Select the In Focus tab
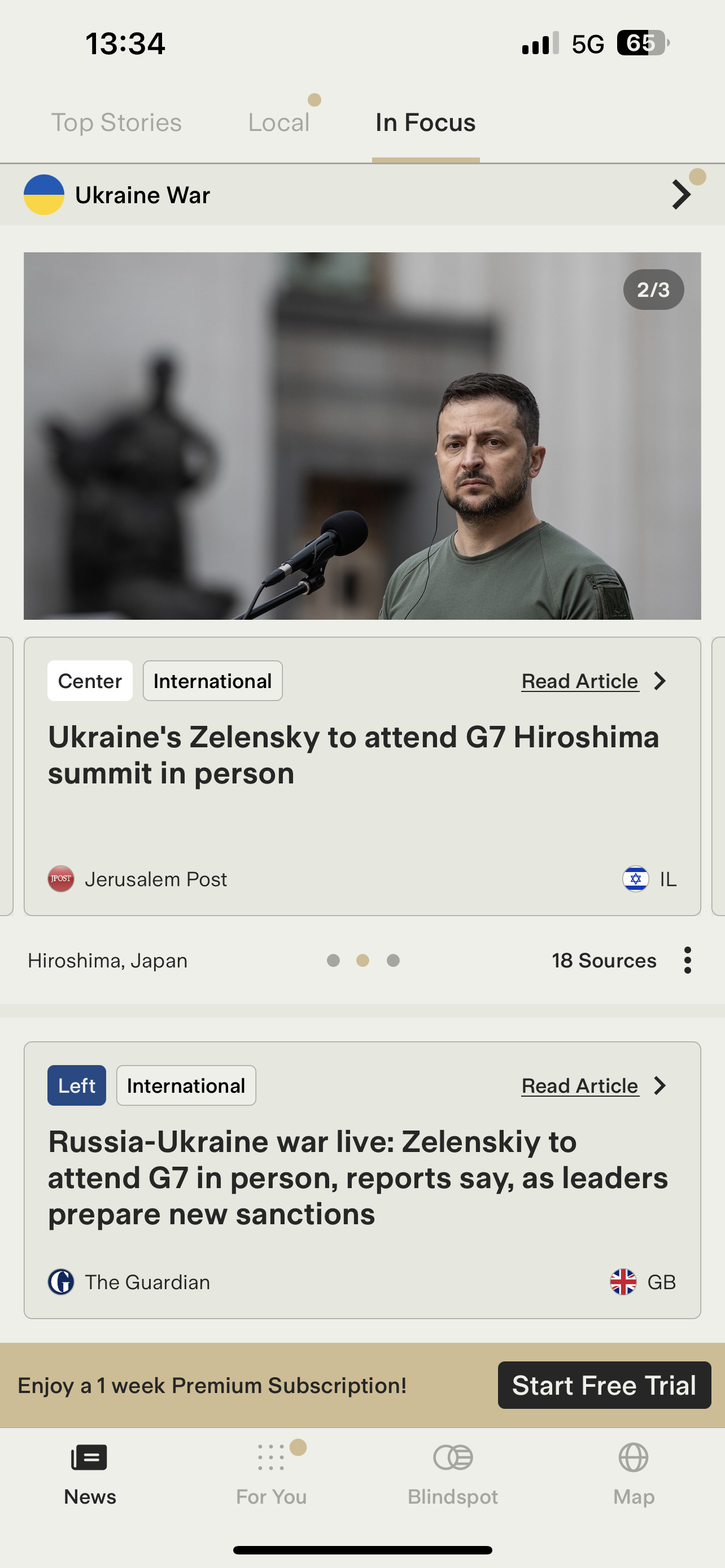The image size is (725, 1568). 426,122
